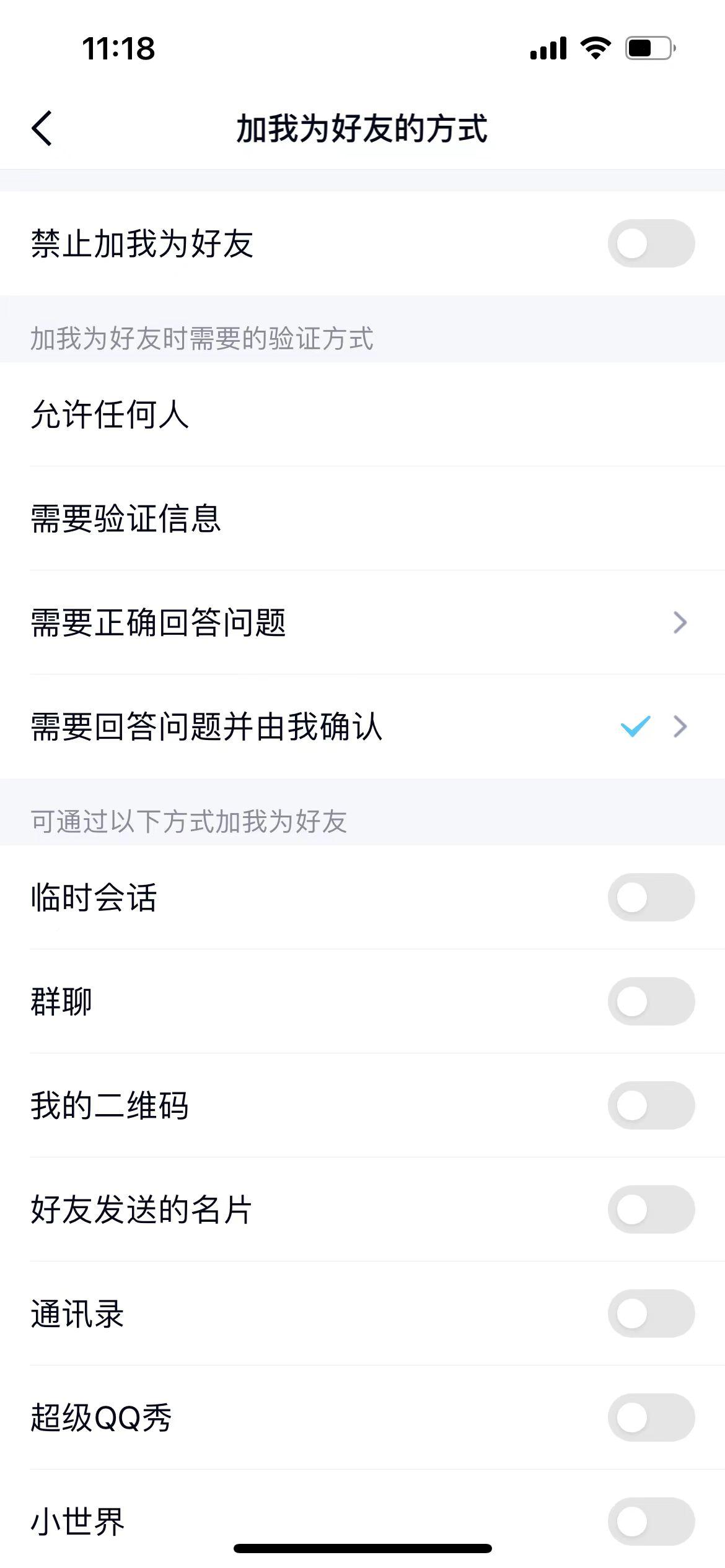725x1568 pixels.
Task: Go back using the top-left arrow
Action: tap(42, 129)
